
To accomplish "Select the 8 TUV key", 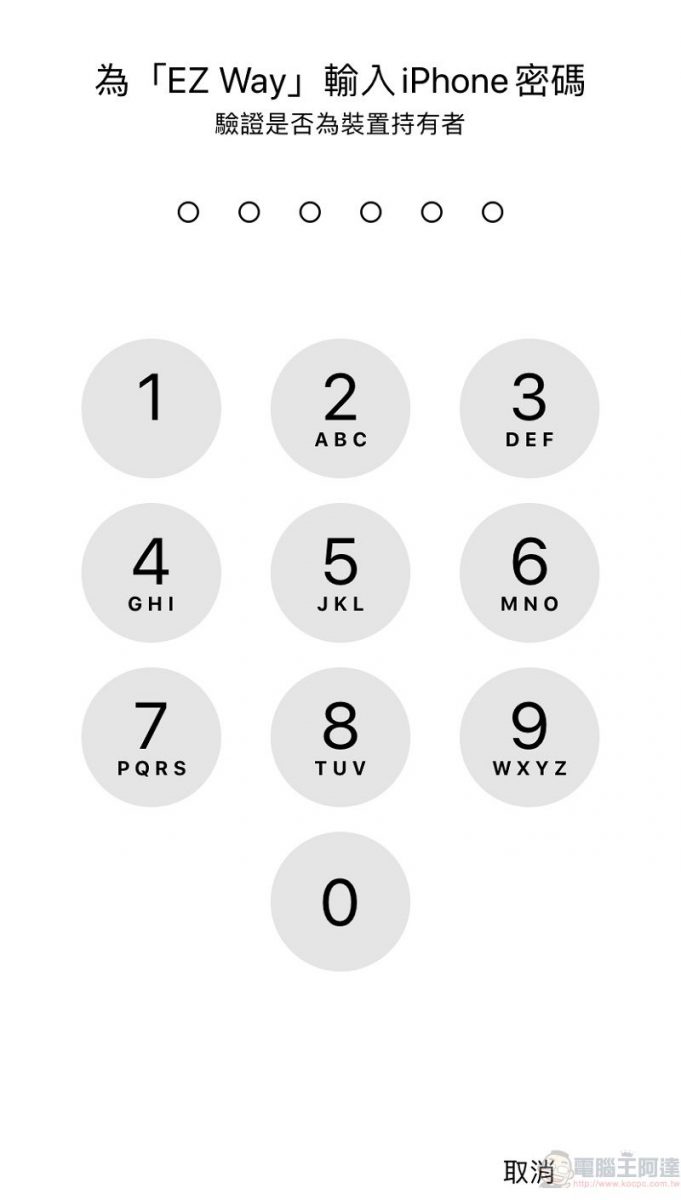I will coord(340,738).
